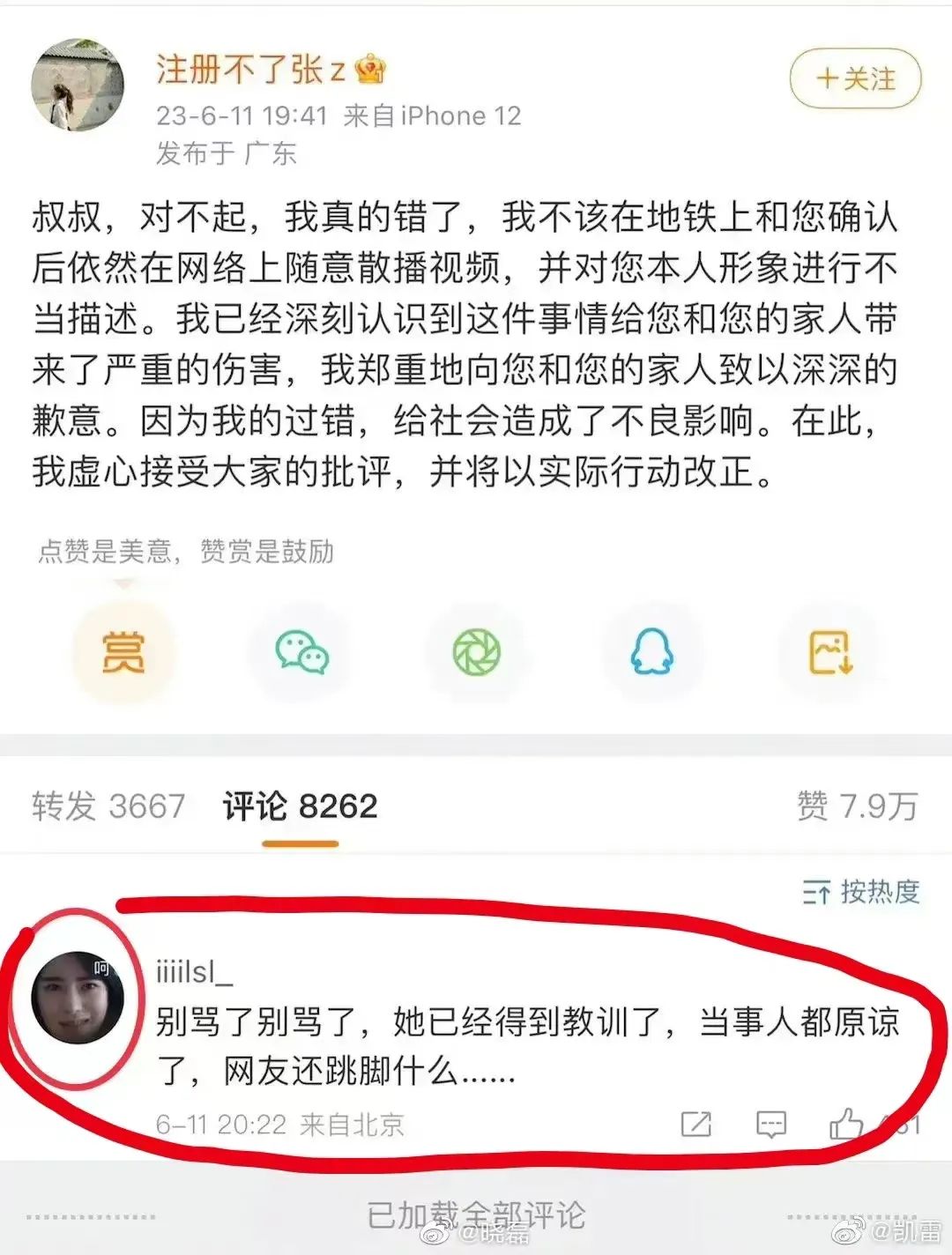Like the comment by iiiilsl_

pyautogui.click(x=846, y=1124)
